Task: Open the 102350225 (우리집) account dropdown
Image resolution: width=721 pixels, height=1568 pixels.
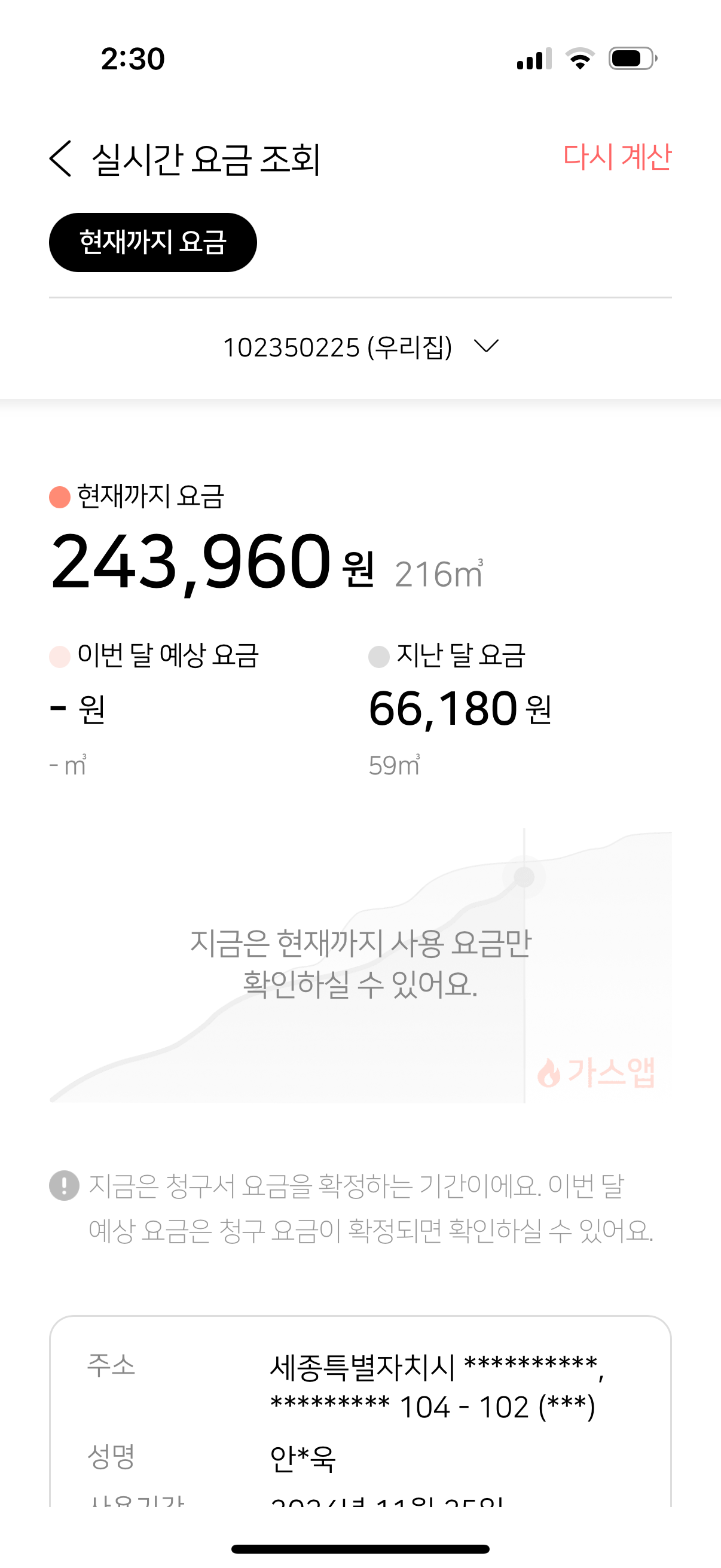Action: 361,347
